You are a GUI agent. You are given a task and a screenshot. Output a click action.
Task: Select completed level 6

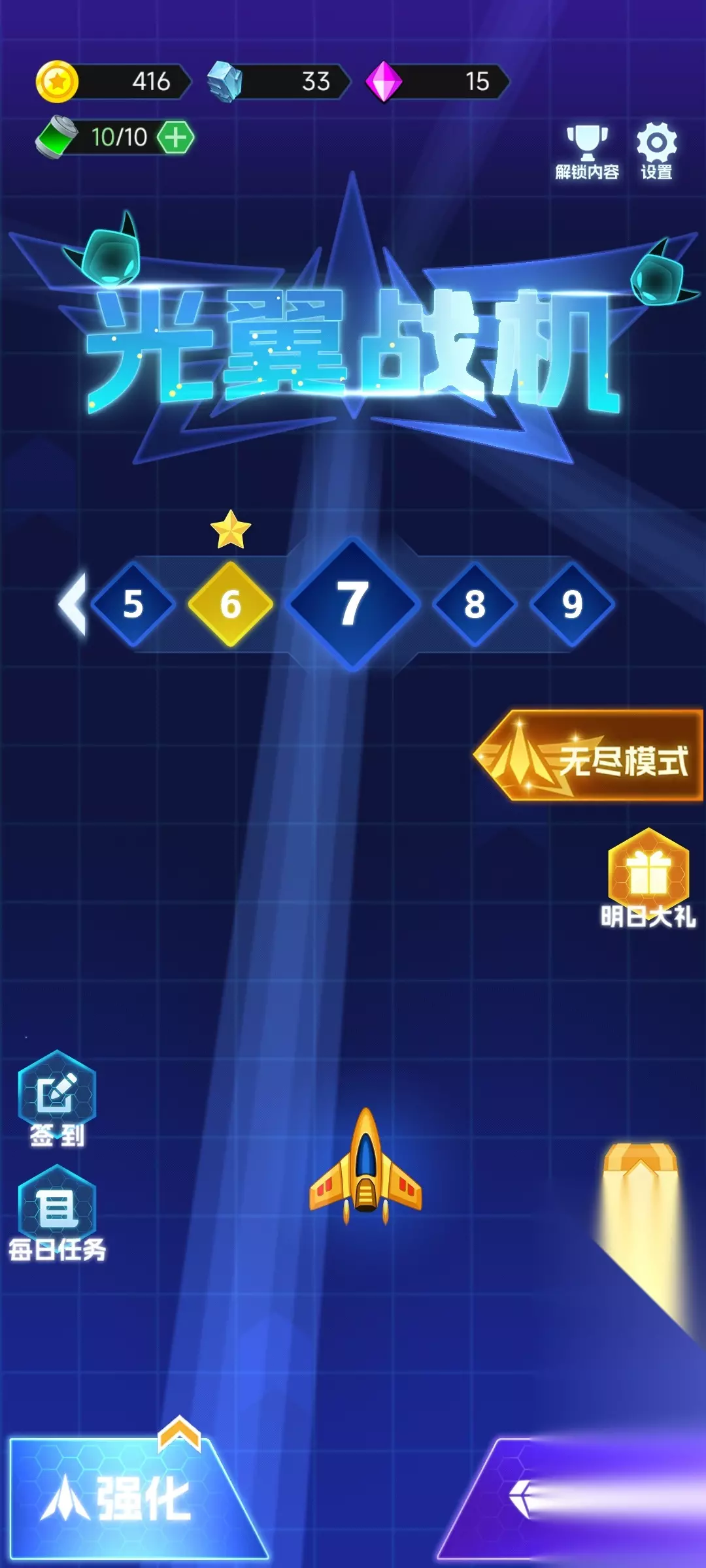click(231, 604)
